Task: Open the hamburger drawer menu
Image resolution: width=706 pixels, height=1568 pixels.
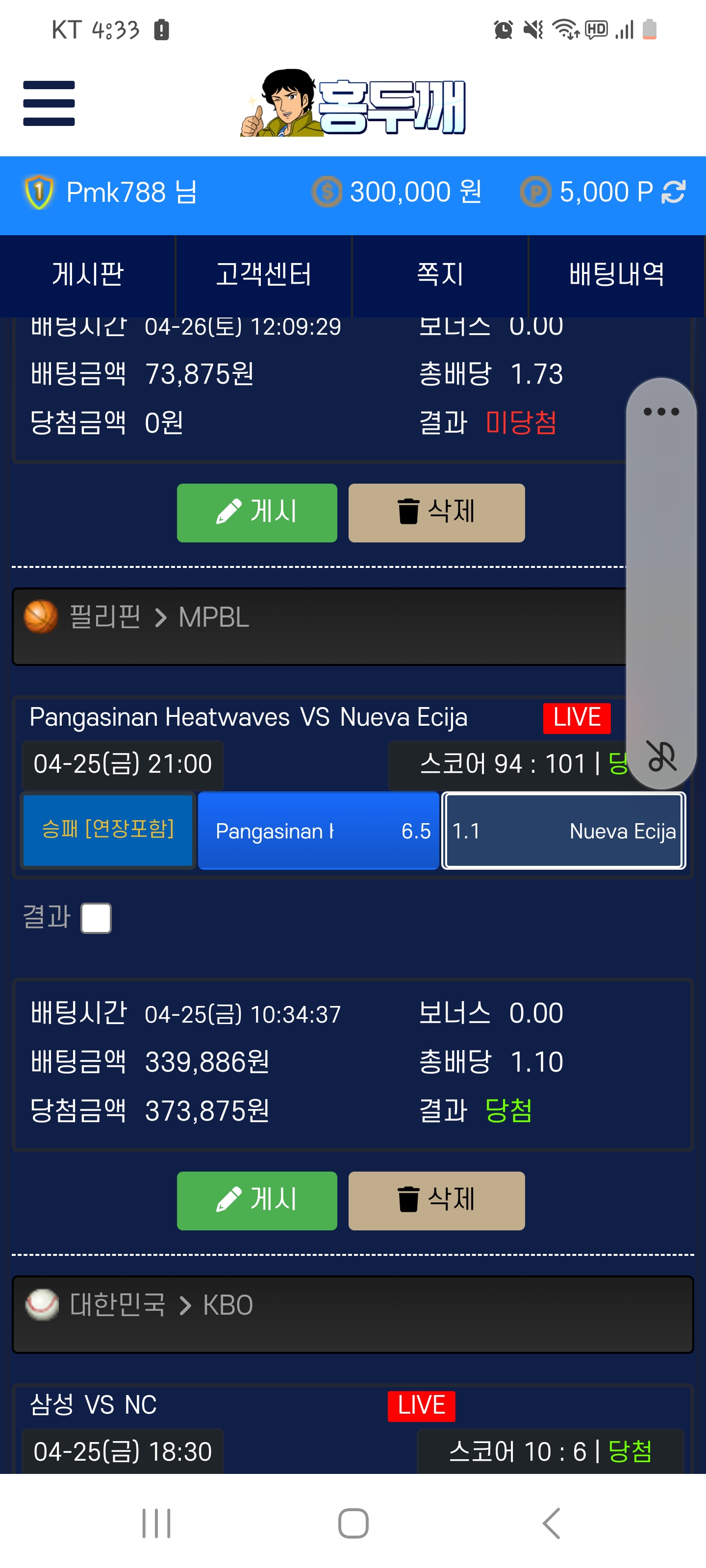Action: coord(49,103)
